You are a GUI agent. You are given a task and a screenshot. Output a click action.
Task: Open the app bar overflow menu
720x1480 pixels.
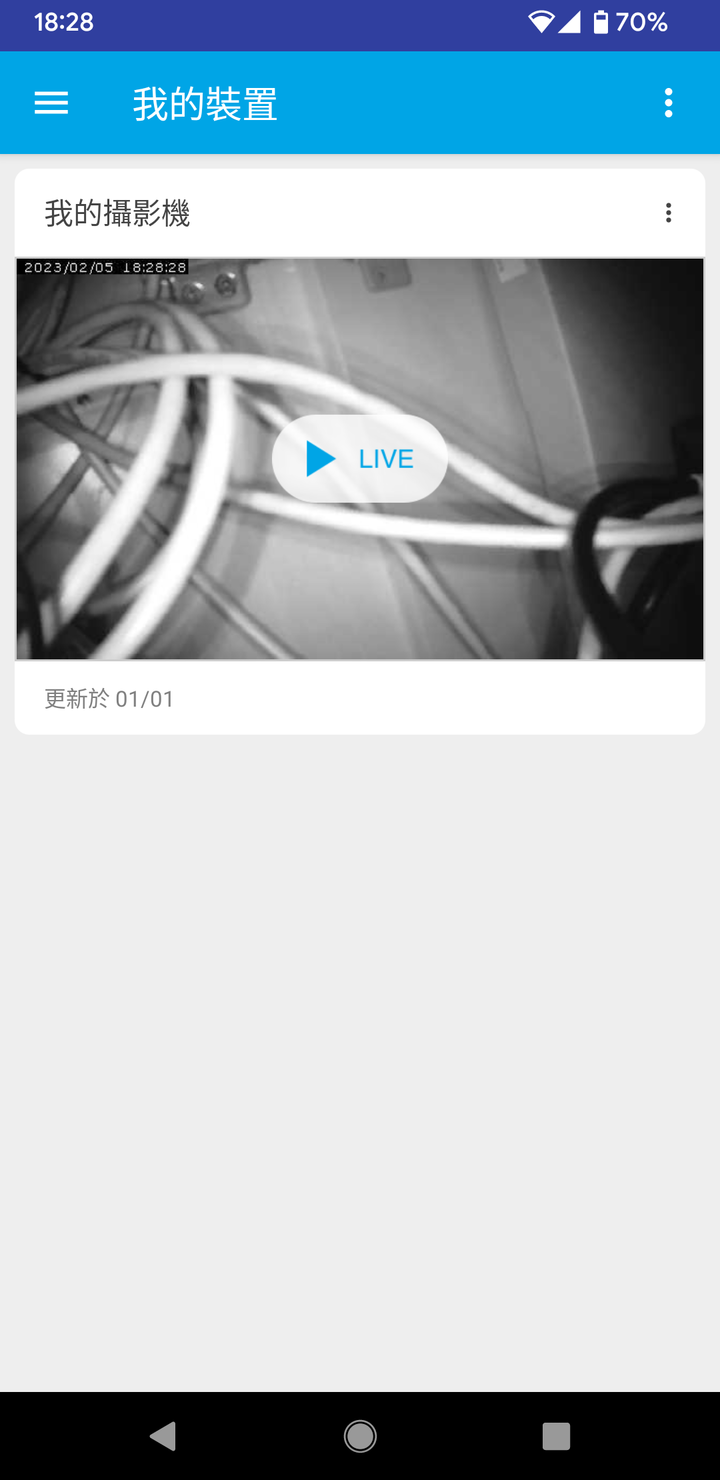point(668,103)
